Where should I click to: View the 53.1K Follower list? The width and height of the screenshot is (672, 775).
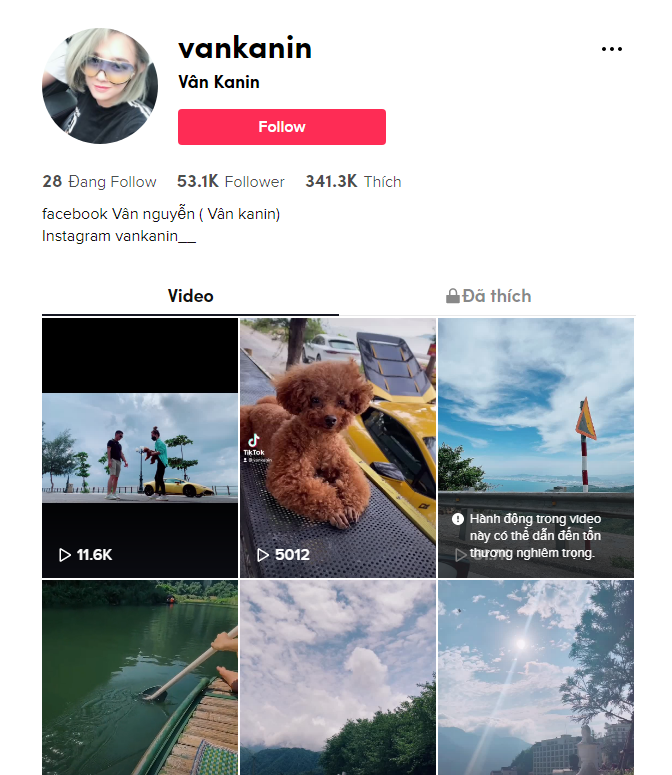pos(231,182)
